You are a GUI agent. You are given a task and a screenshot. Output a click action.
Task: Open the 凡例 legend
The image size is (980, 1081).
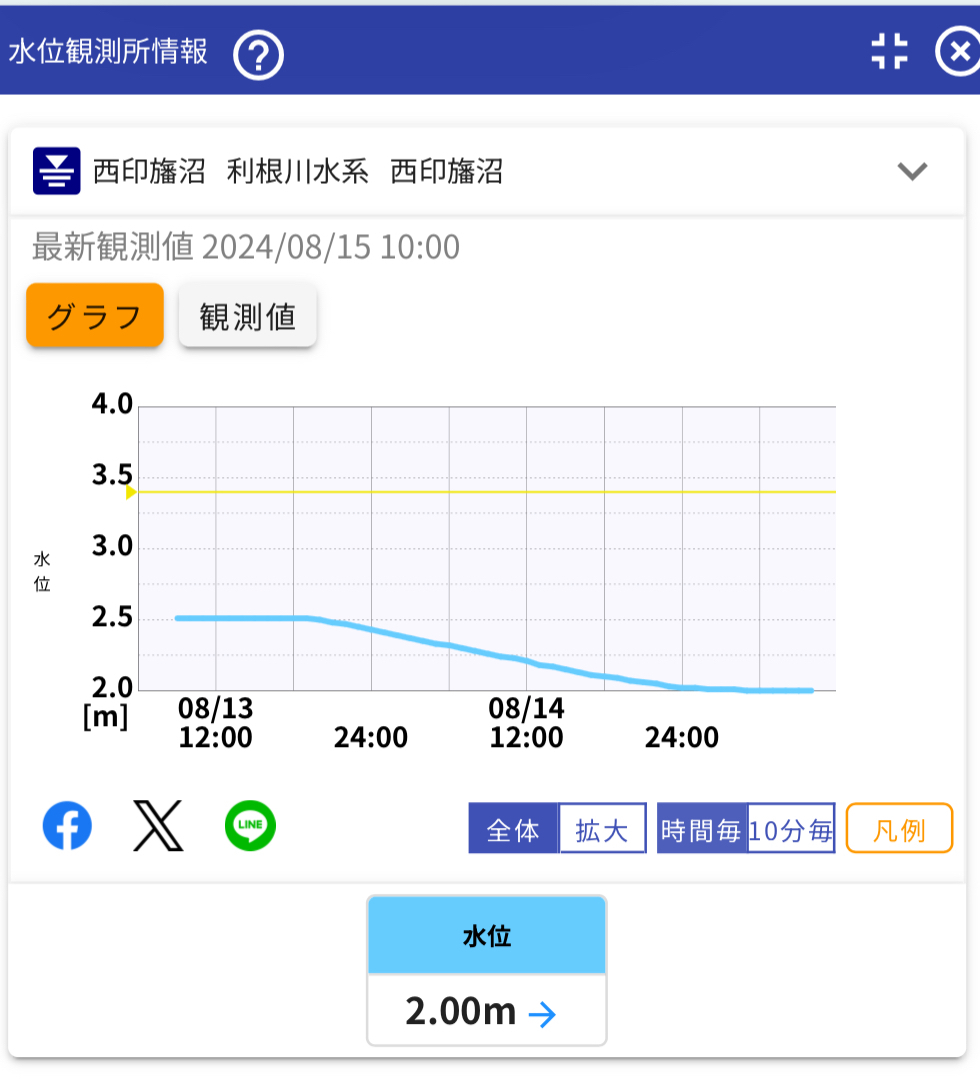(899, 829)
